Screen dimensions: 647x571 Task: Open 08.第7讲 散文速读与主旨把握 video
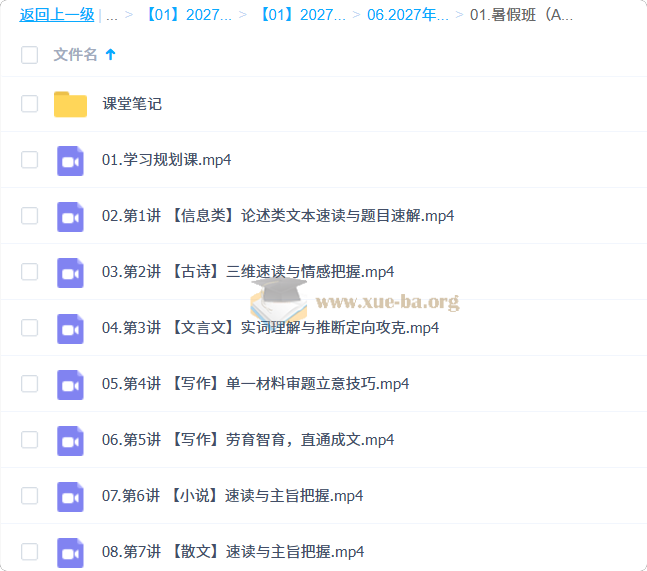pos(233,552)
